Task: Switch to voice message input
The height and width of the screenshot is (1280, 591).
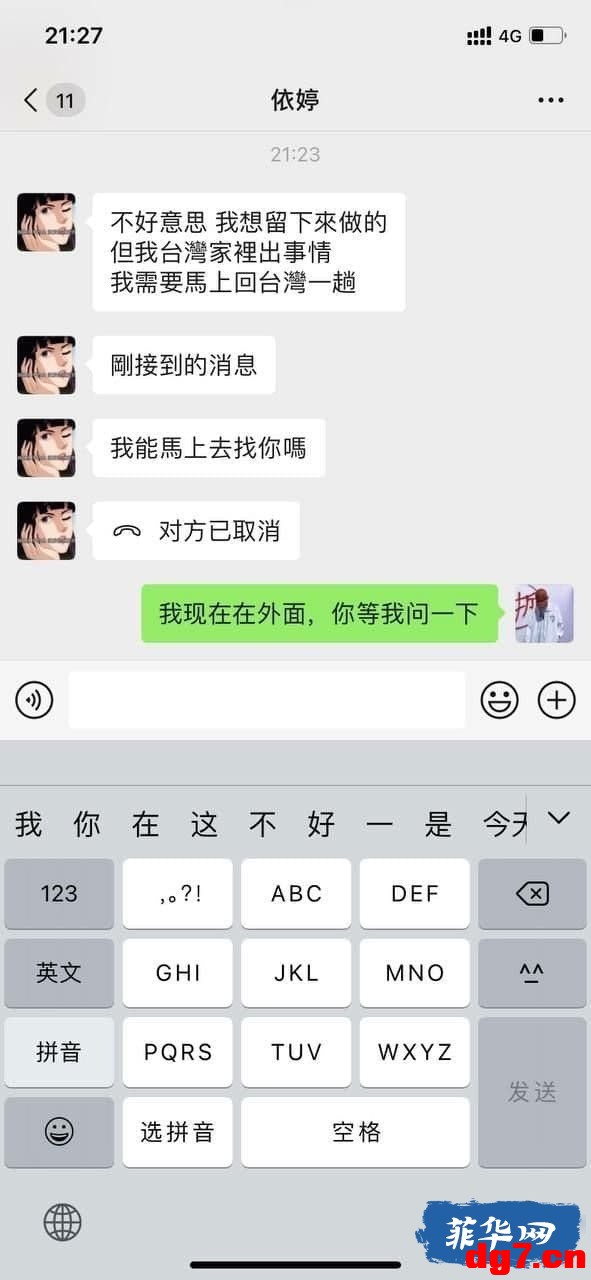Action: pyautogui.click(x=34, y=700)
